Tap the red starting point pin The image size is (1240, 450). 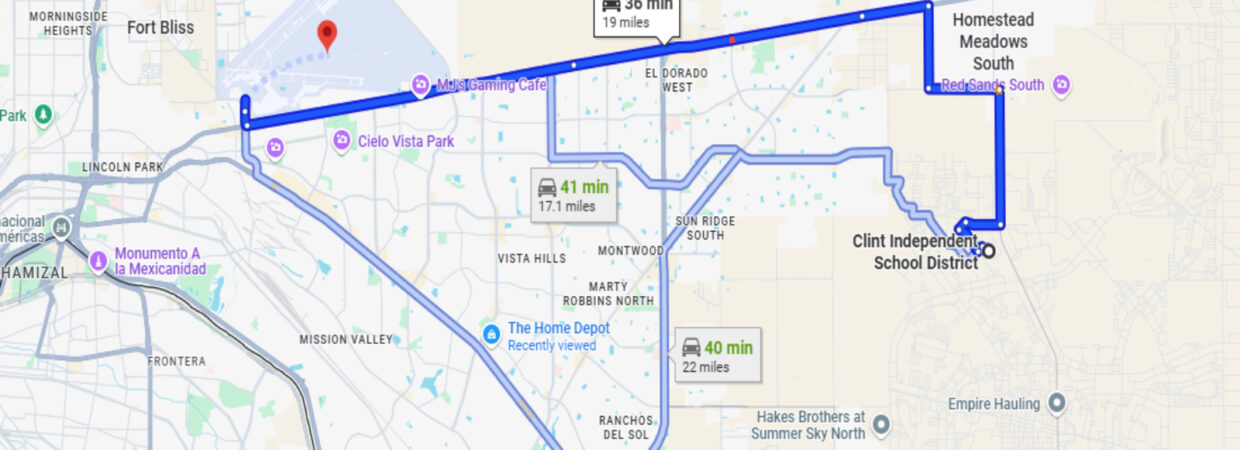[326, 34]
